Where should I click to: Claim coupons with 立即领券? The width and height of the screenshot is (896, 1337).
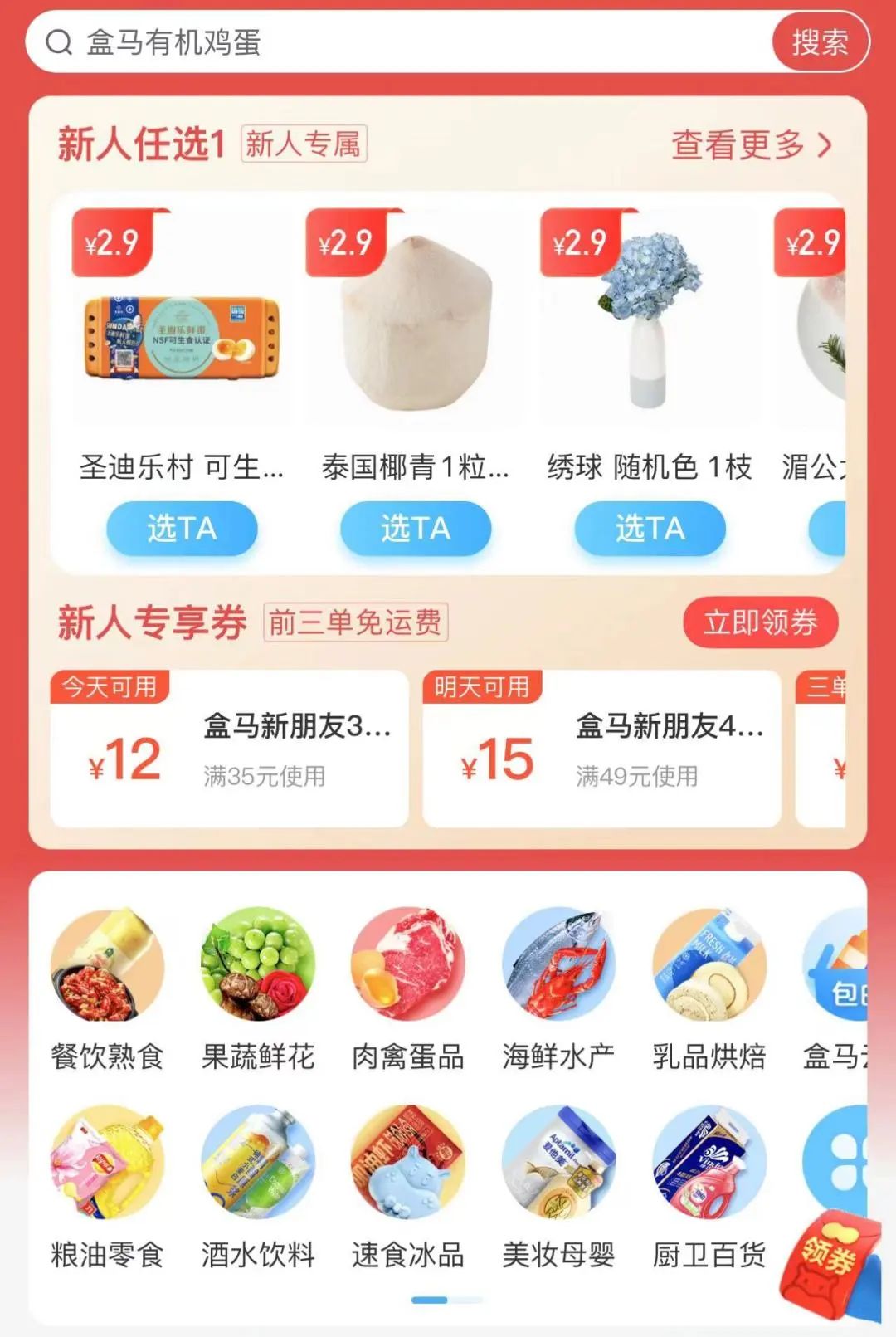click(760, 622)
